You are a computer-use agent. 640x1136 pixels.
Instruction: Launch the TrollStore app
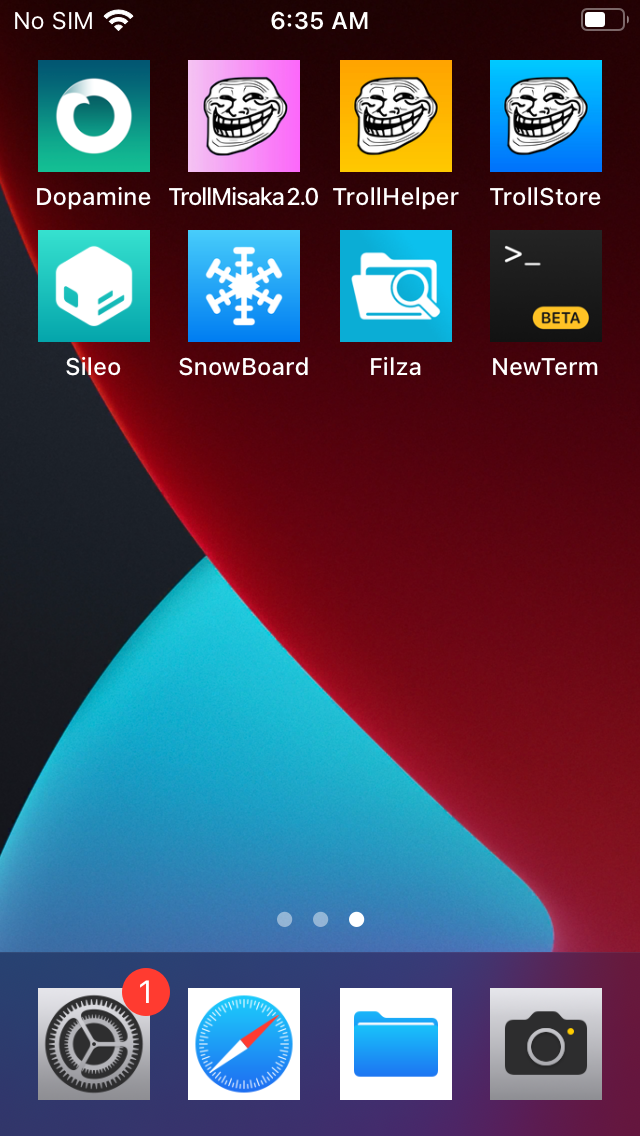pos(546,116)
